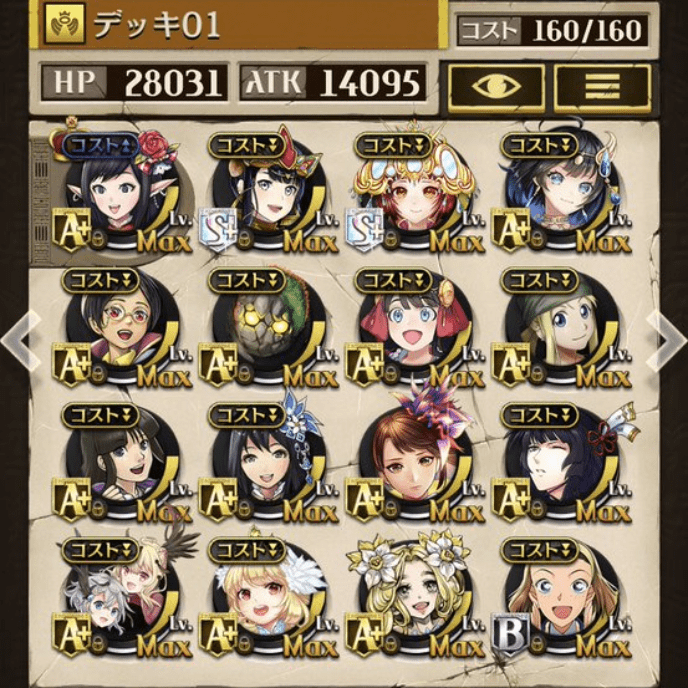Open the two-character duo card

[118, 600]
